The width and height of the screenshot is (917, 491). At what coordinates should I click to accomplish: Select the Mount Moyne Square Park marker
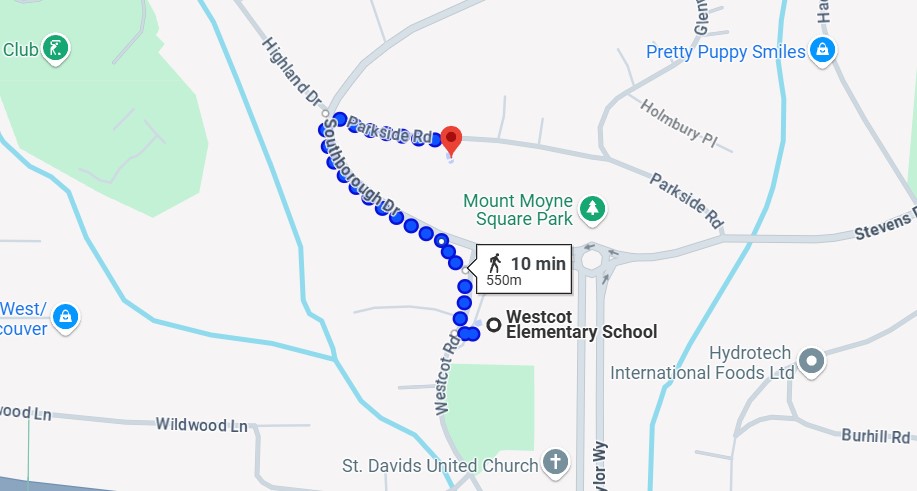coord(594,208)
